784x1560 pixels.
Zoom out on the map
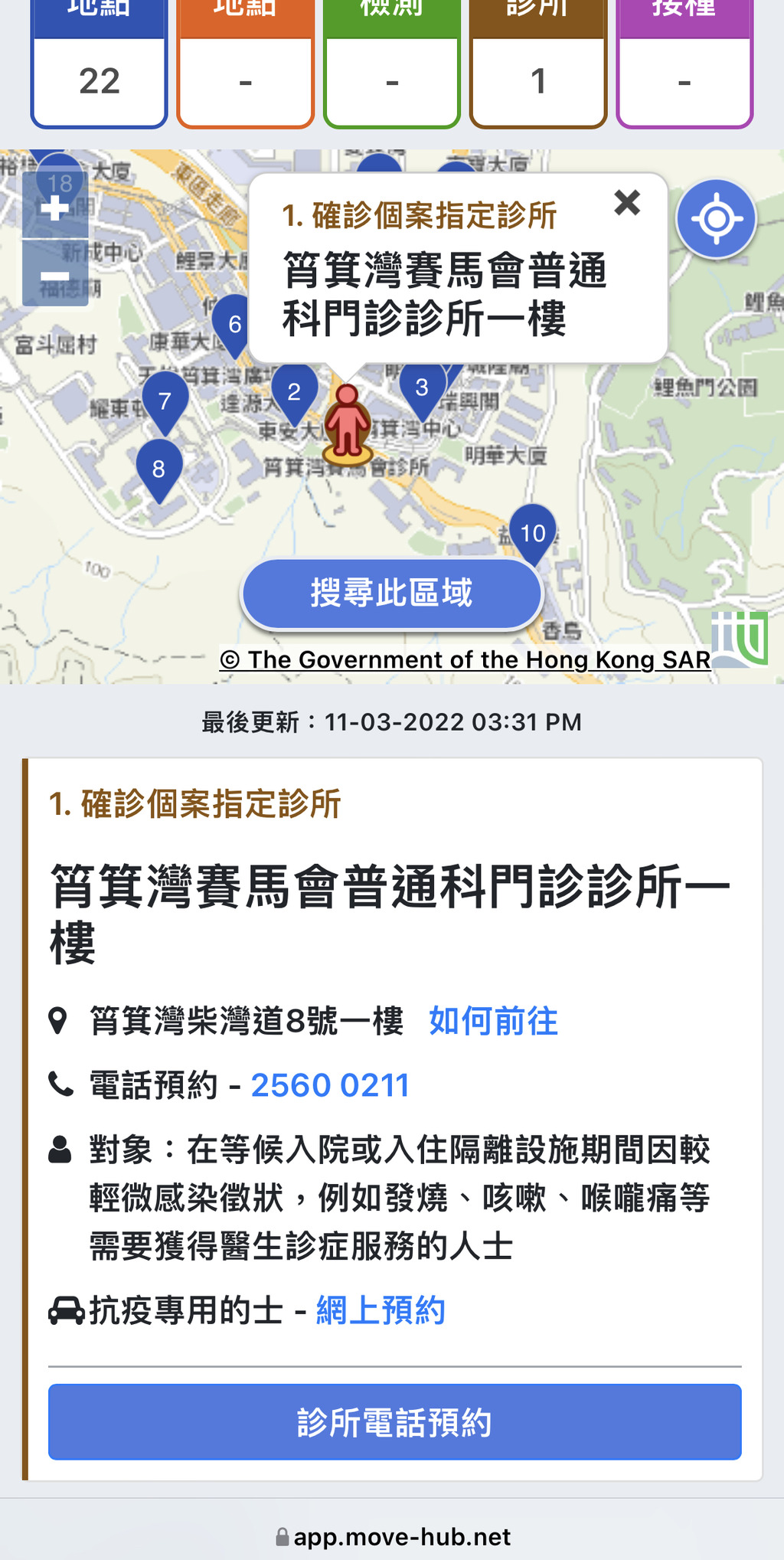[x=55, y=276]
